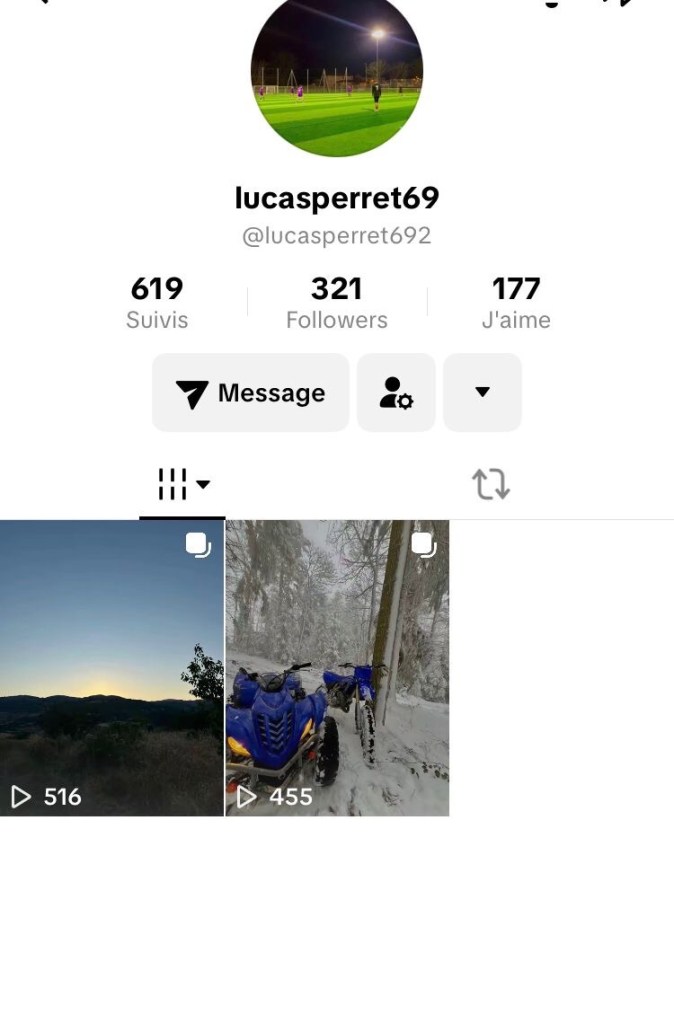Switch to the reposts tab
This screenshot has height=1023, width=674.
coord(491,485)
